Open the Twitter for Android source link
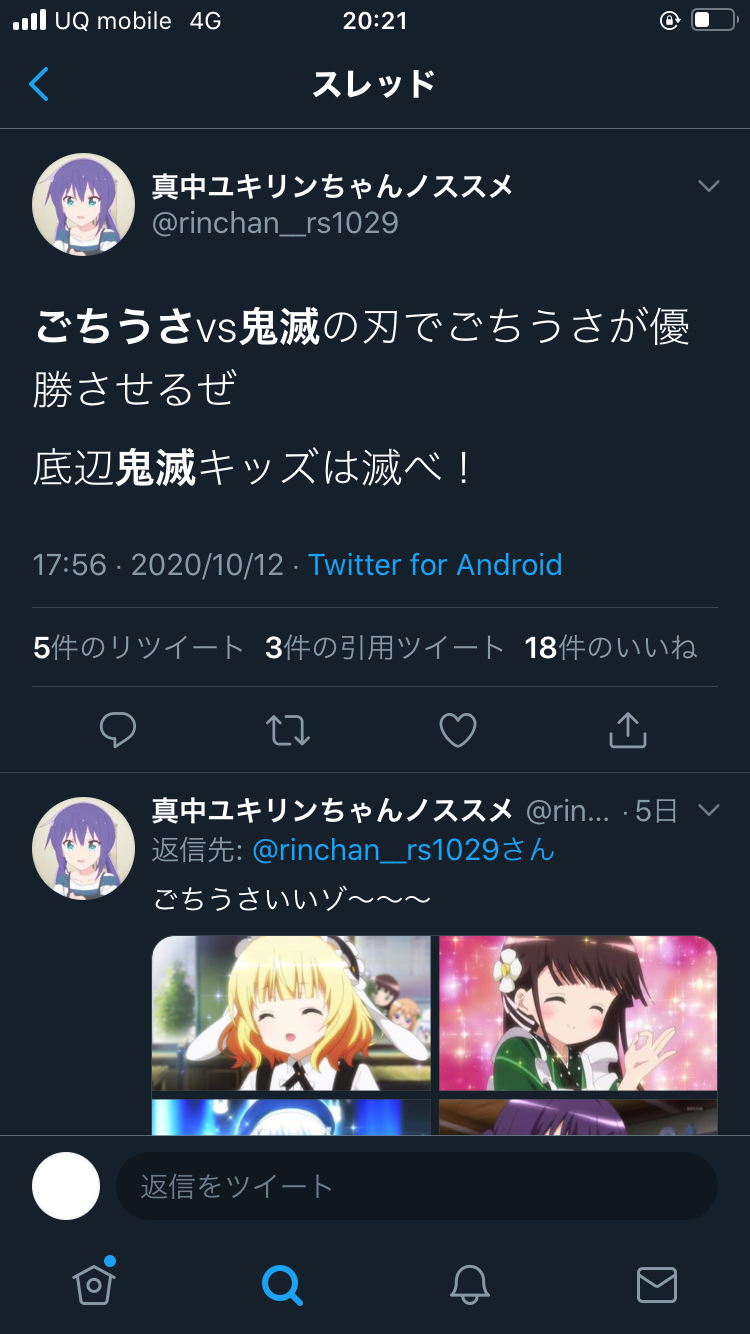This screenshot has height=1334, width=750. tap(435, 564)
